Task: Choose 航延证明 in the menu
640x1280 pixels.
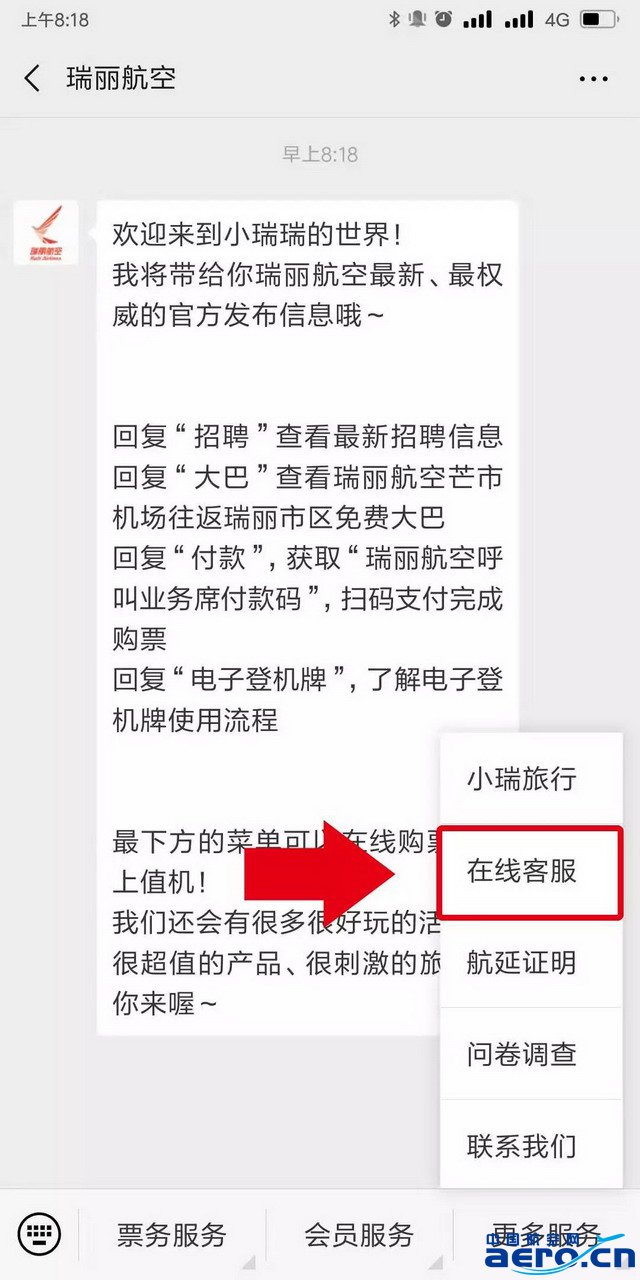Action: (x=521, y=963)
